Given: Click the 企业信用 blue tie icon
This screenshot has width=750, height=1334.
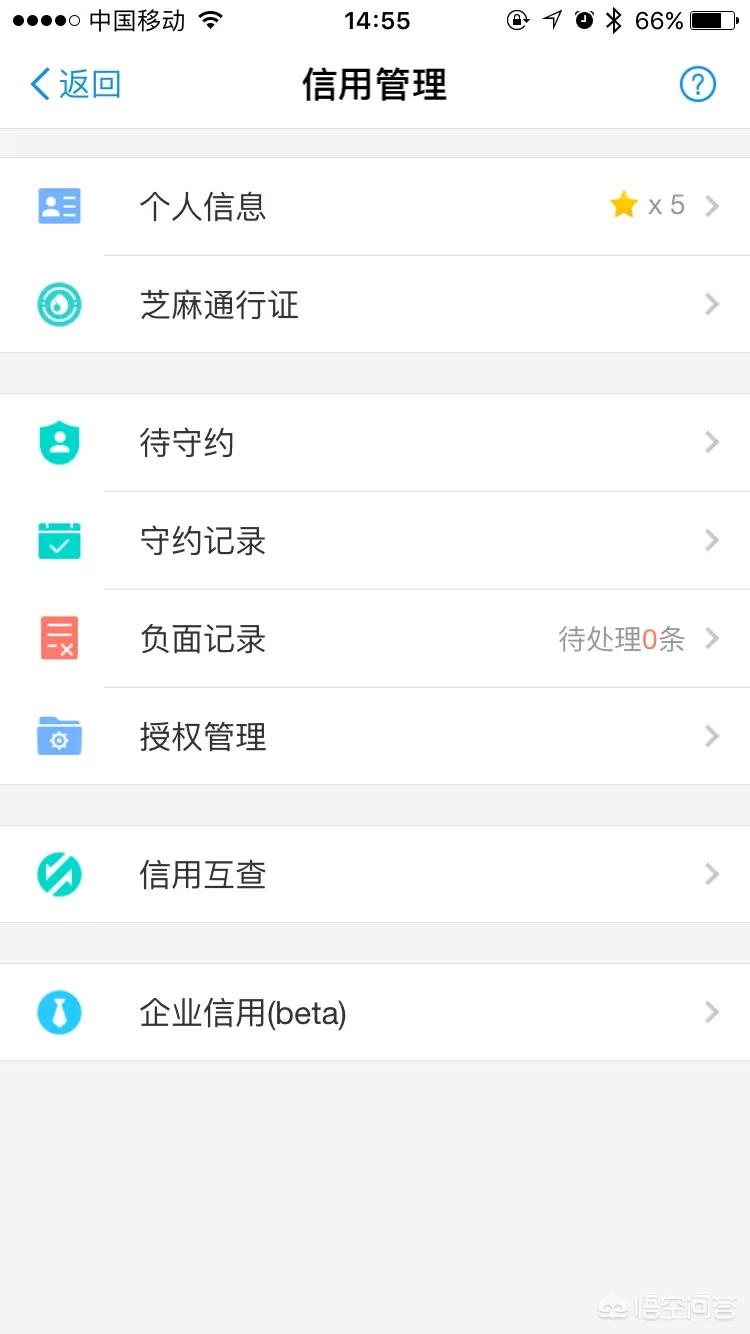Looking at the screenshot, I should [58, 1012].
